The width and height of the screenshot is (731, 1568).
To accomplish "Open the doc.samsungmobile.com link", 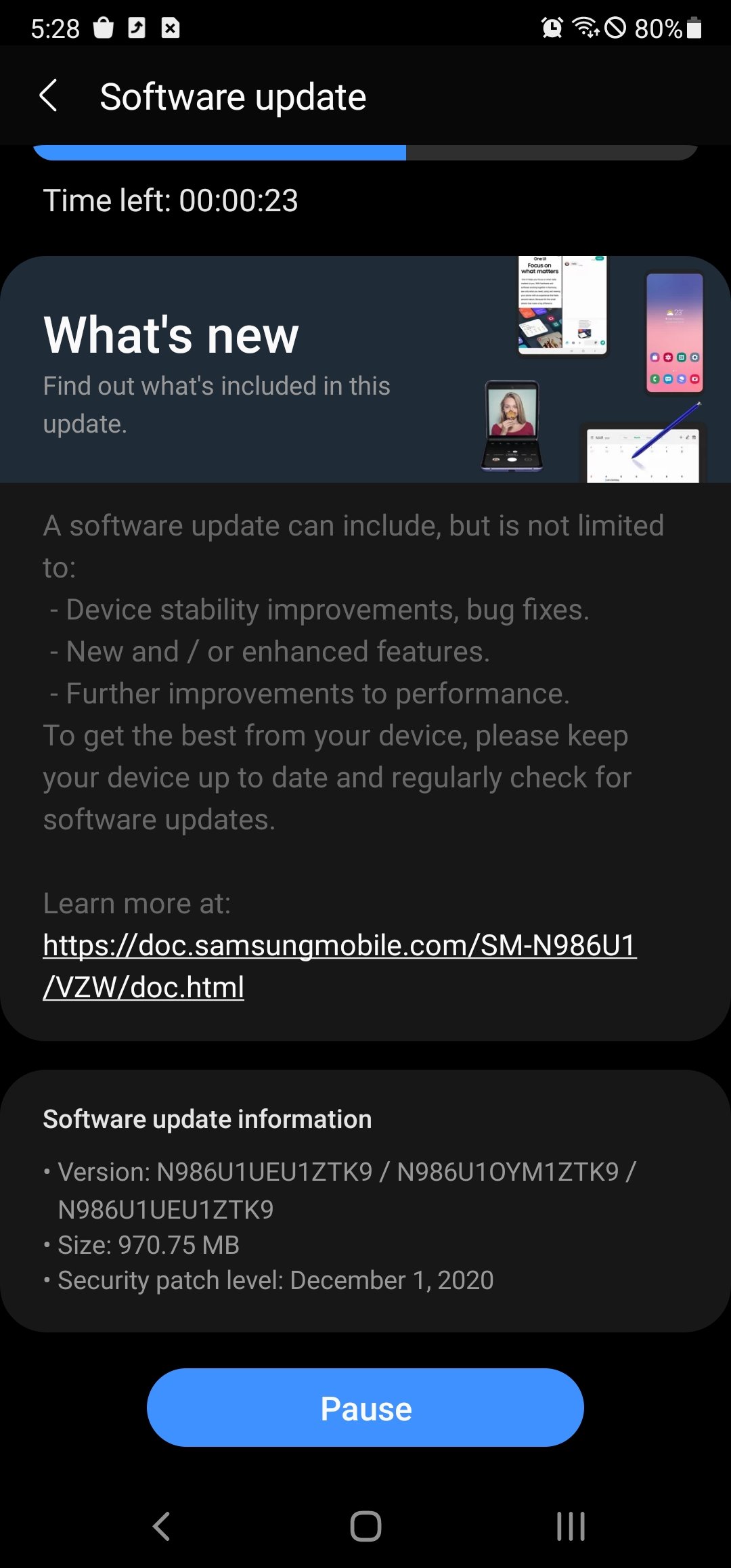I will [x=340, y=966].
